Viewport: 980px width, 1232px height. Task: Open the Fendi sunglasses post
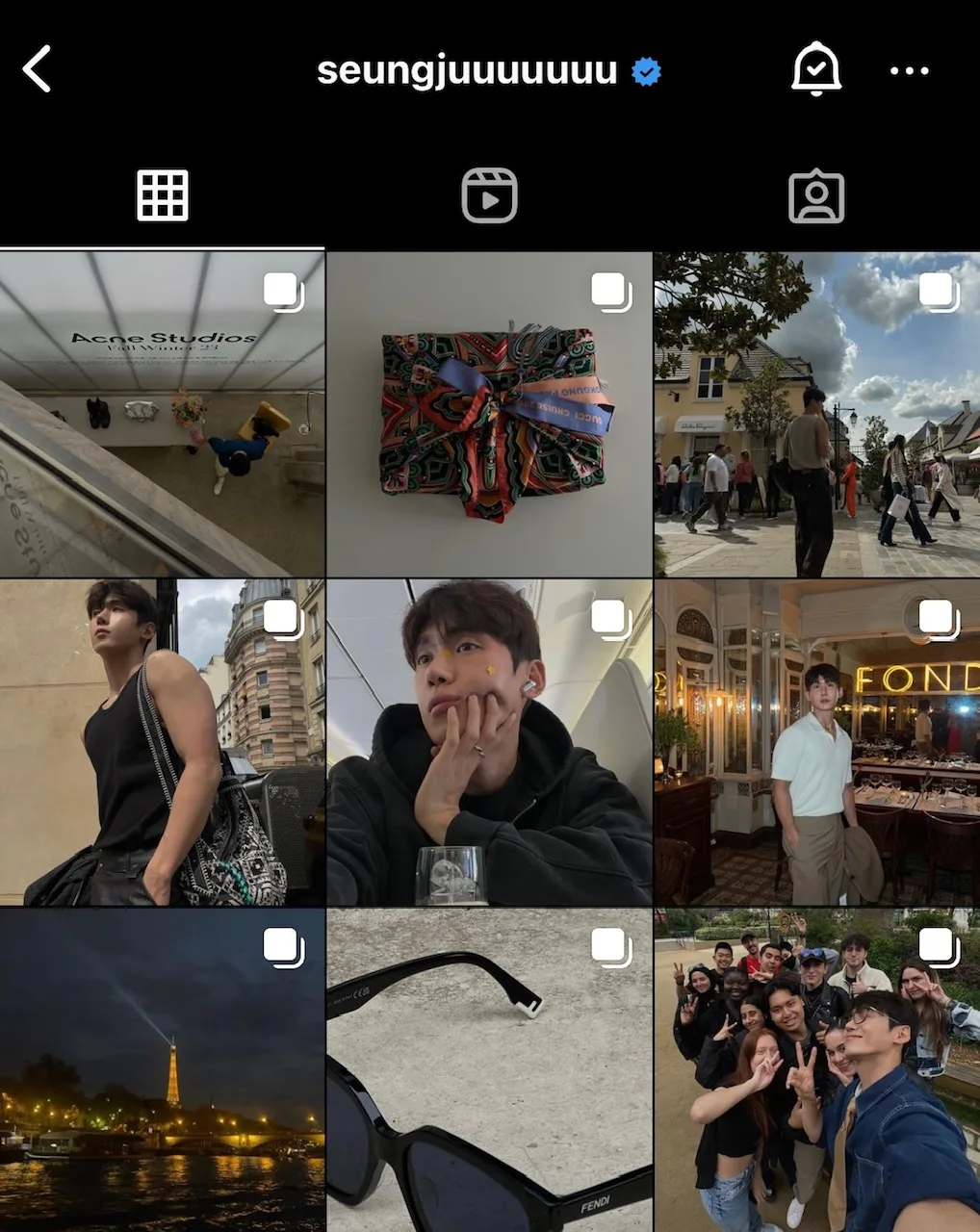tap(489, 1069)
